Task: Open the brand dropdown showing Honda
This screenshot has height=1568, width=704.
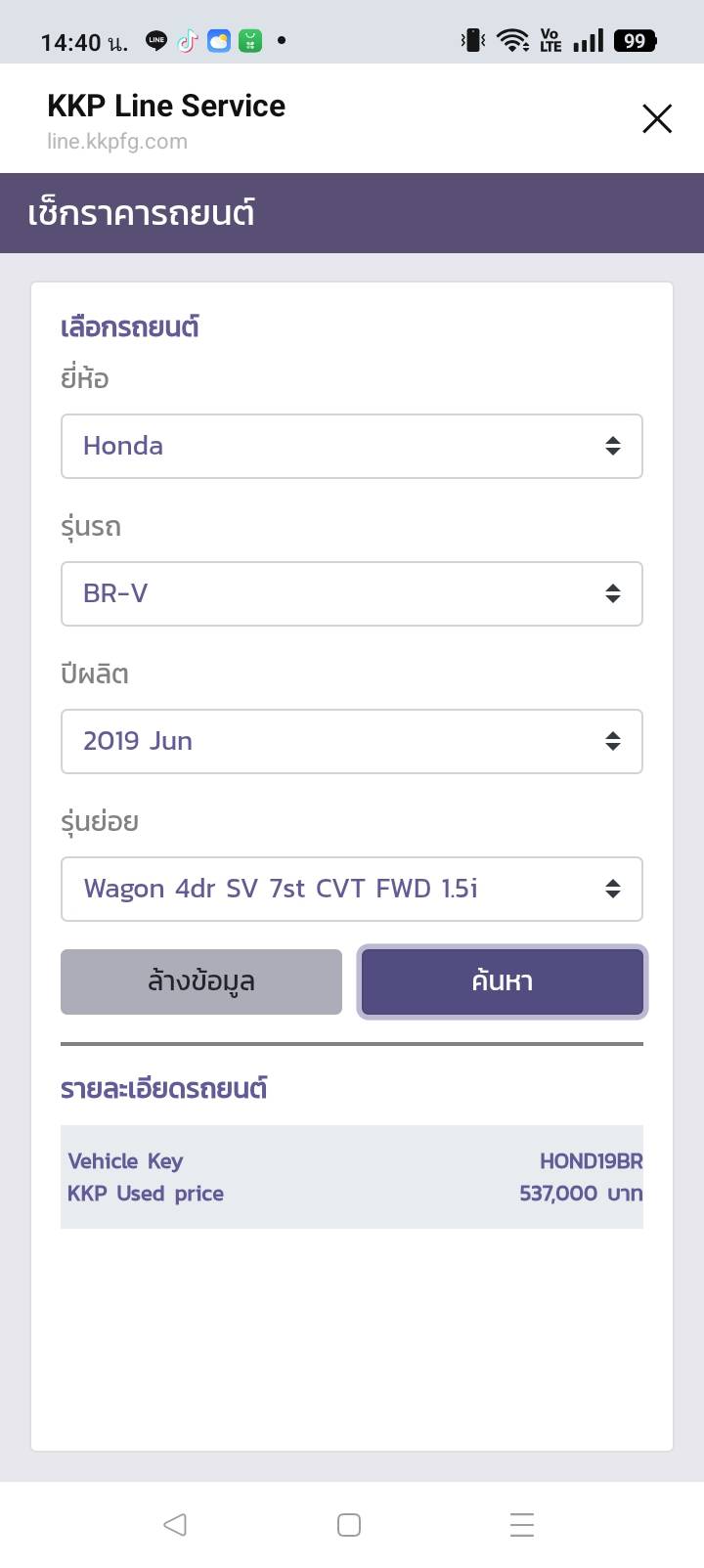Action: coord(351,447)
